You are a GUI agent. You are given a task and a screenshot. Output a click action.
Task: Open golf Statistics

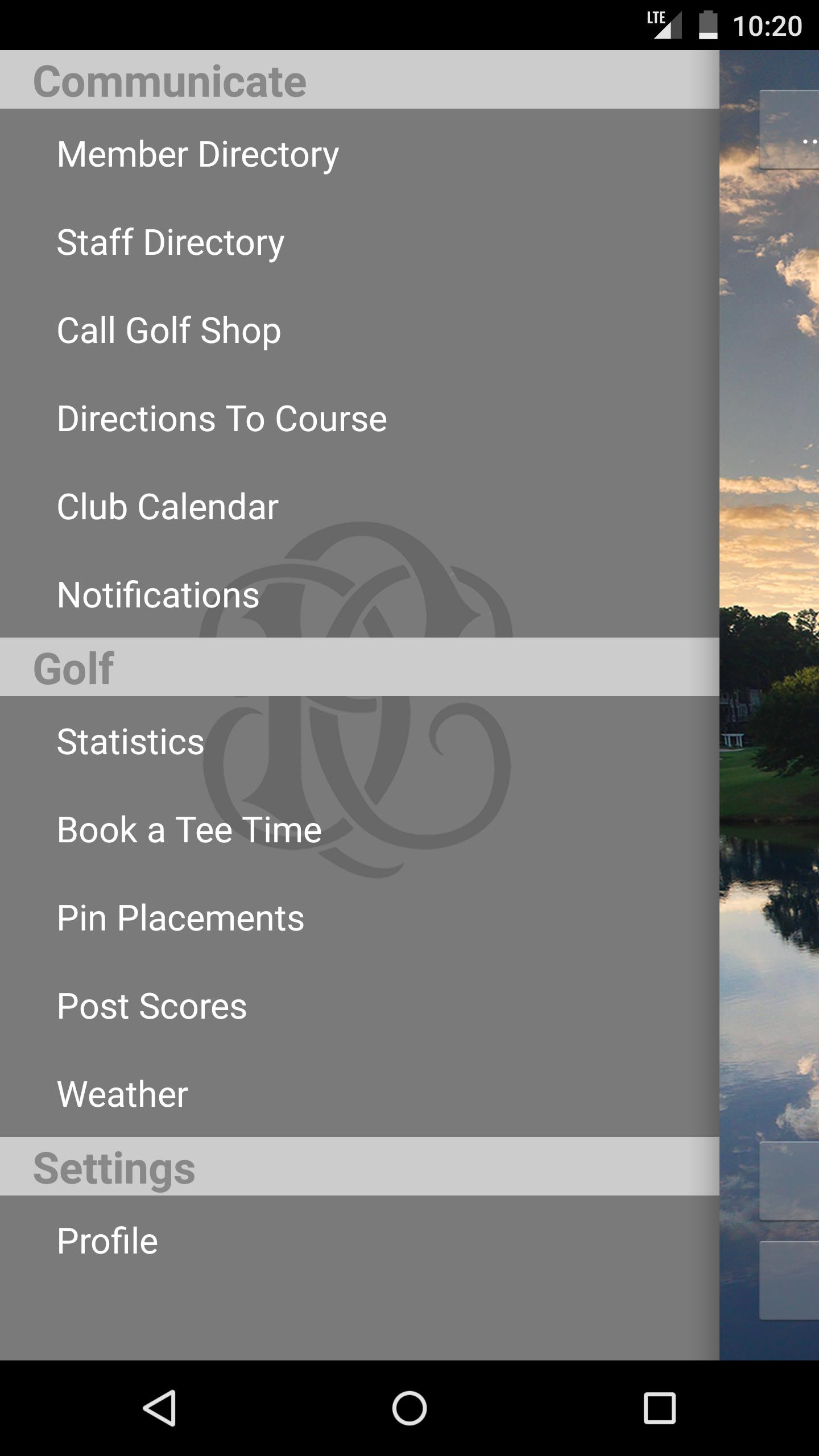point(130,742)
